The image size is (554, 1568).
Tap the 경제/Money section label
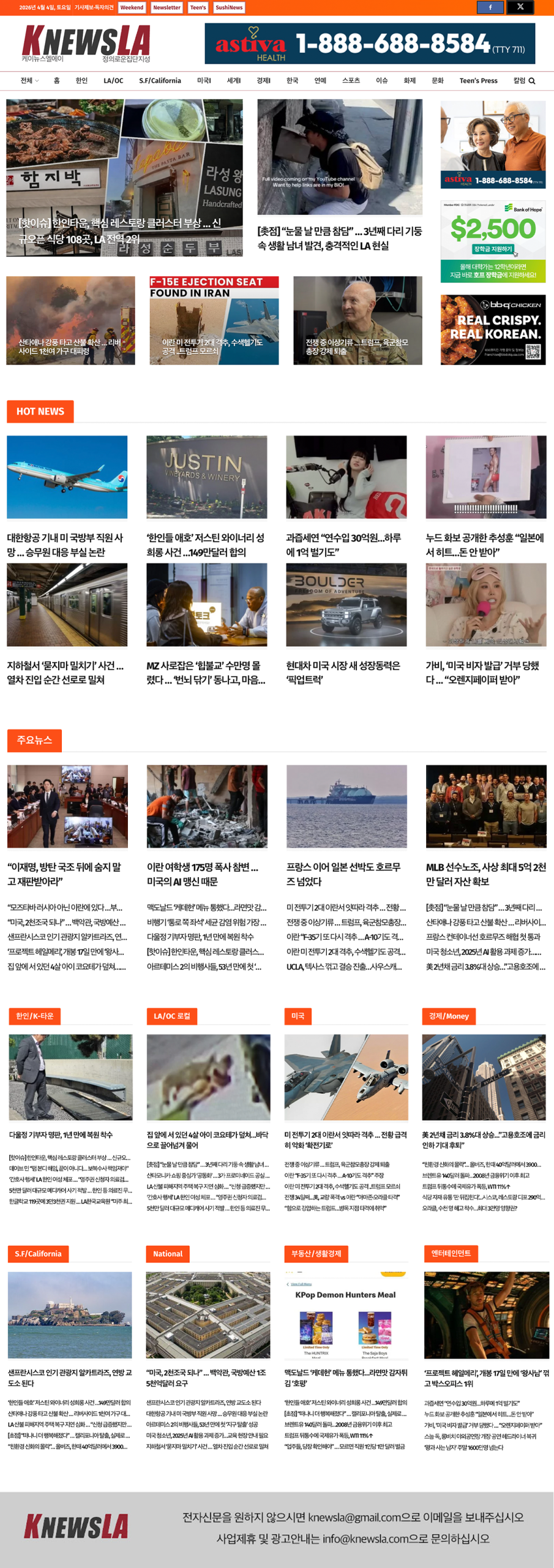pos(449,1016)
